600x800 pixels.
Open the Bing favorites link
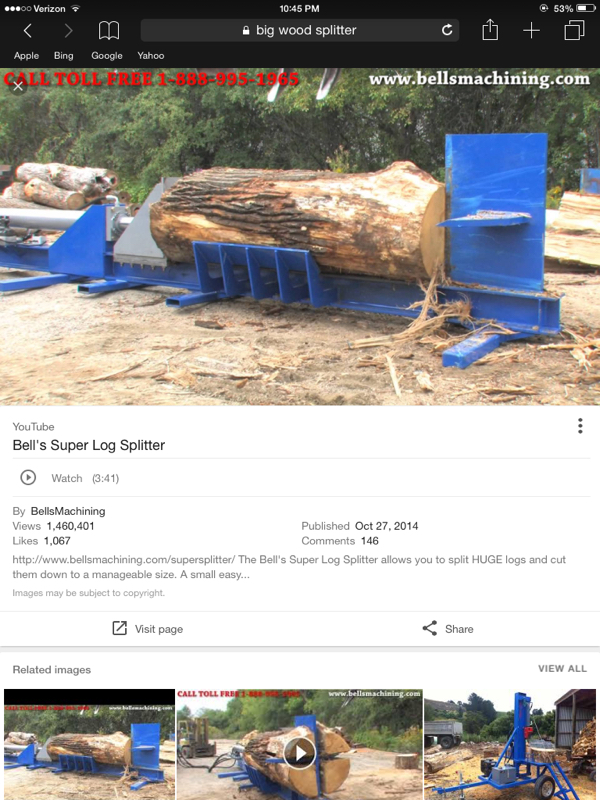click(64, 56)
